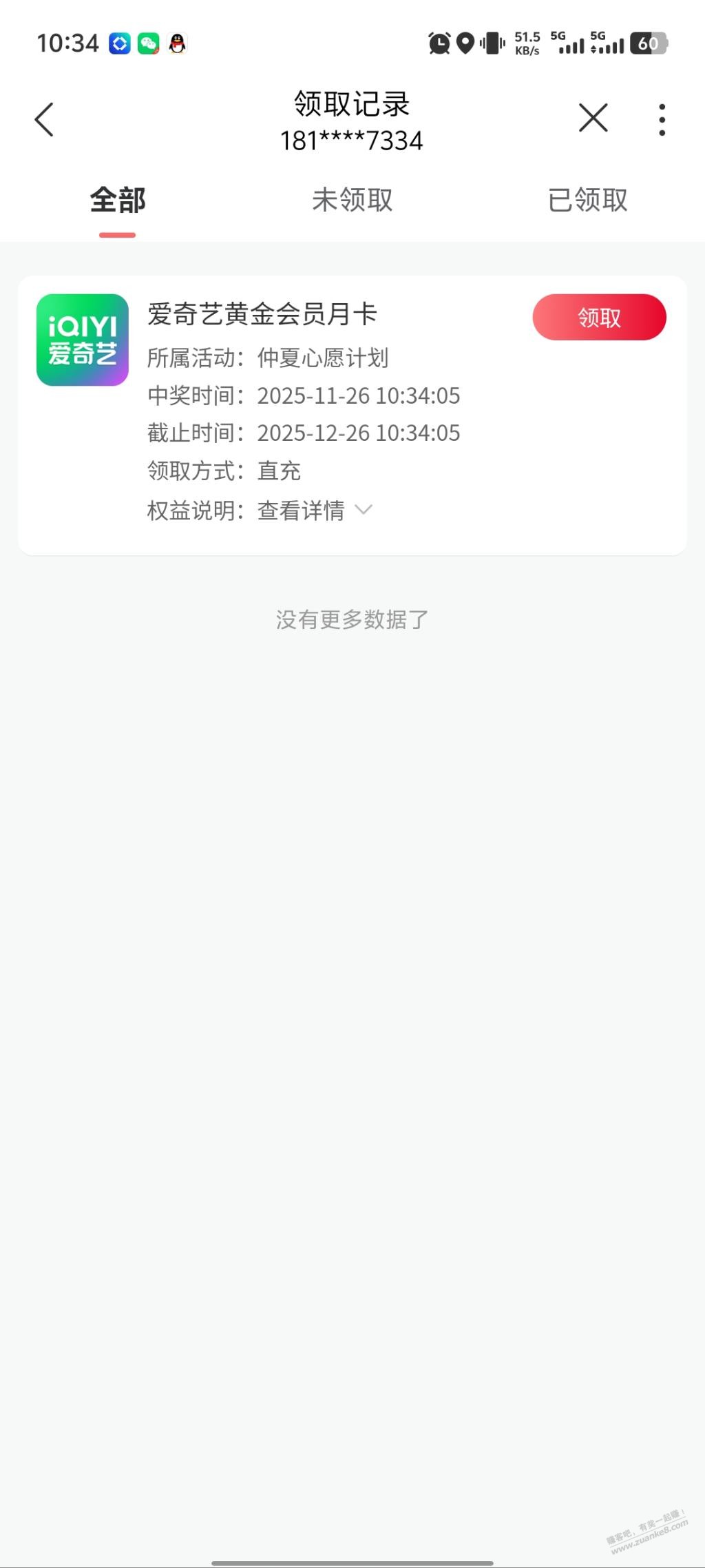Close the 领取记录 page
Viewport: 705px width, 1568px height.
pos(593,118)
